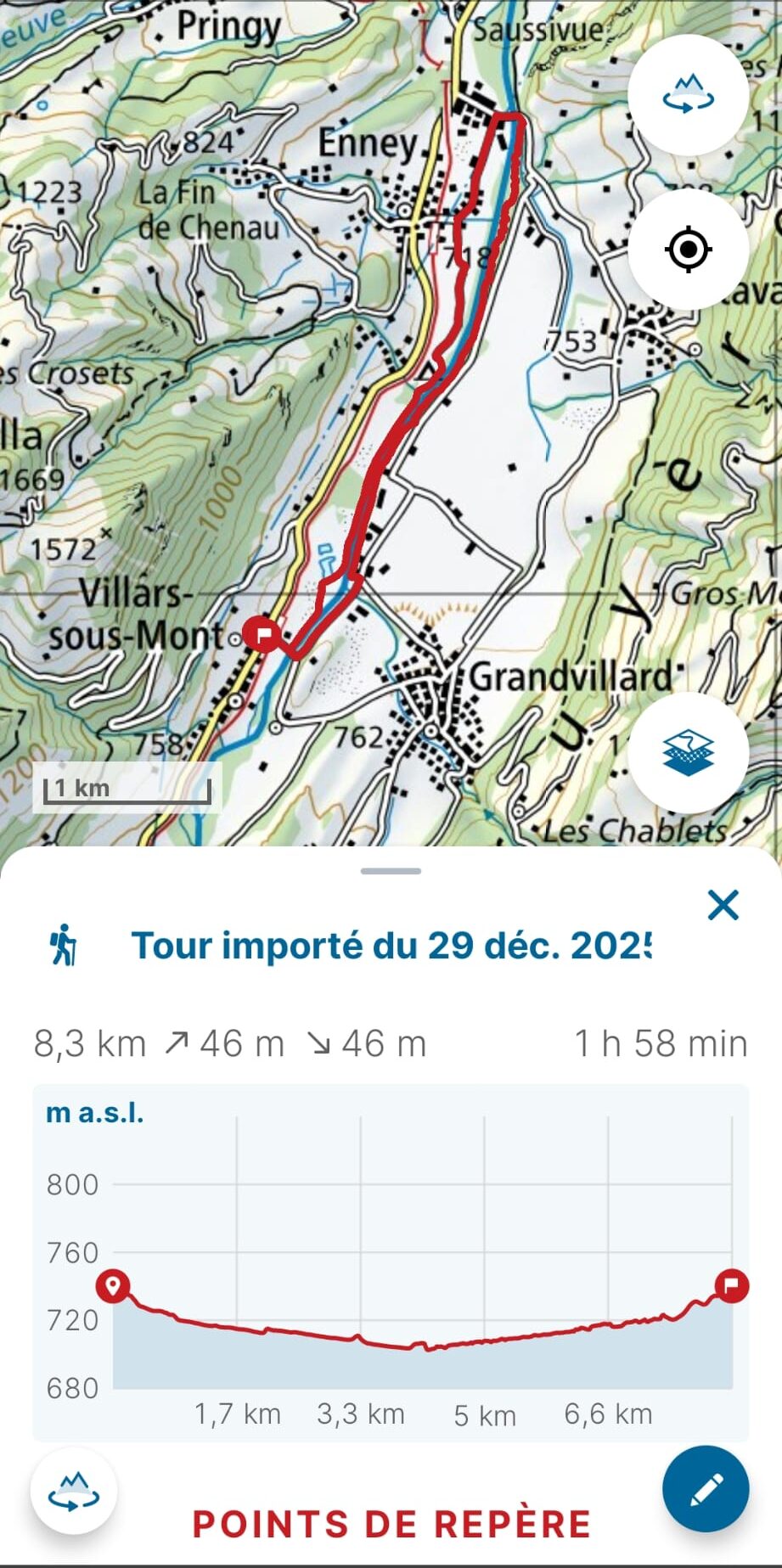Center the map on my location
Viewport: 782px width, 1568px height.
click(688, 250)
